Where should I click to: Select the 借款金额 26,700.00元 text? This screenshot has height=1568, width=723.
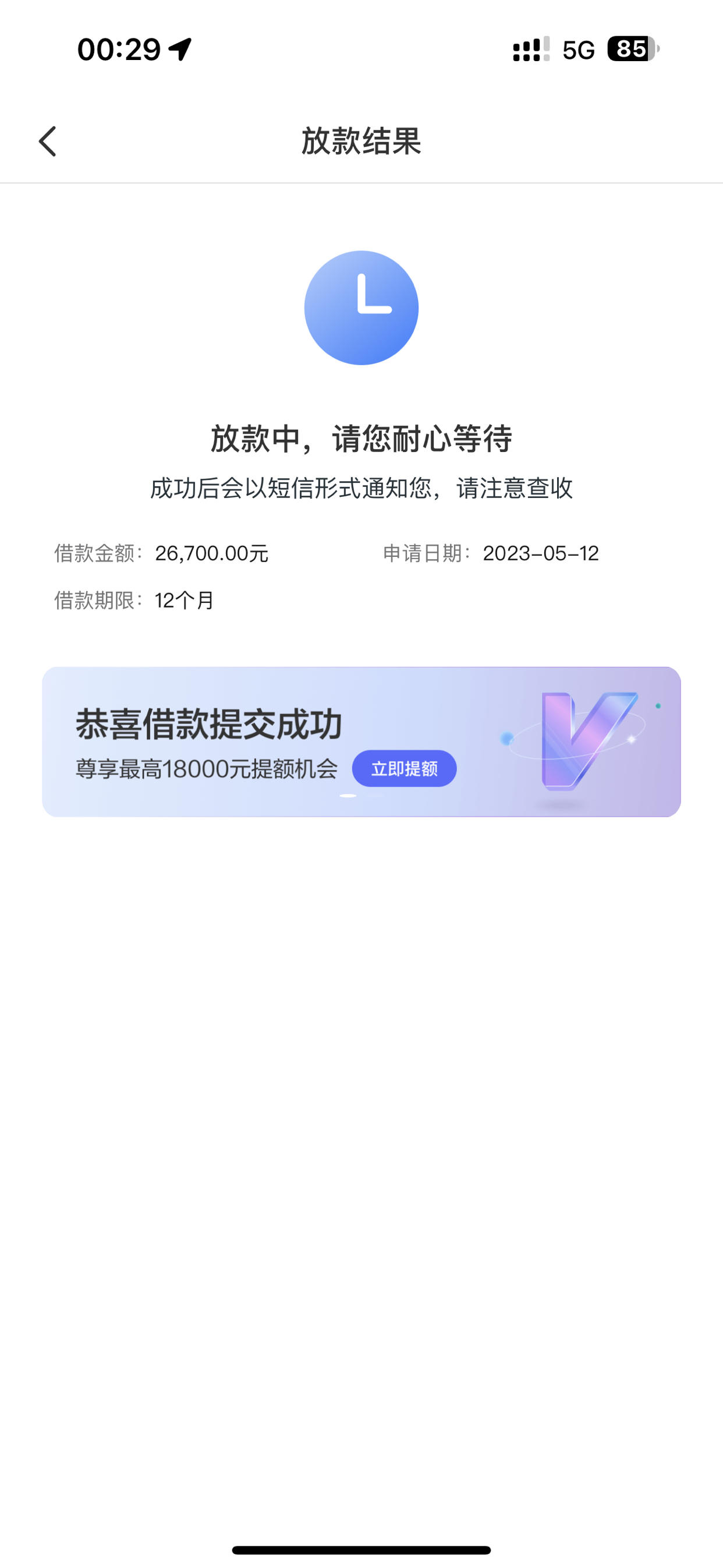161,553
